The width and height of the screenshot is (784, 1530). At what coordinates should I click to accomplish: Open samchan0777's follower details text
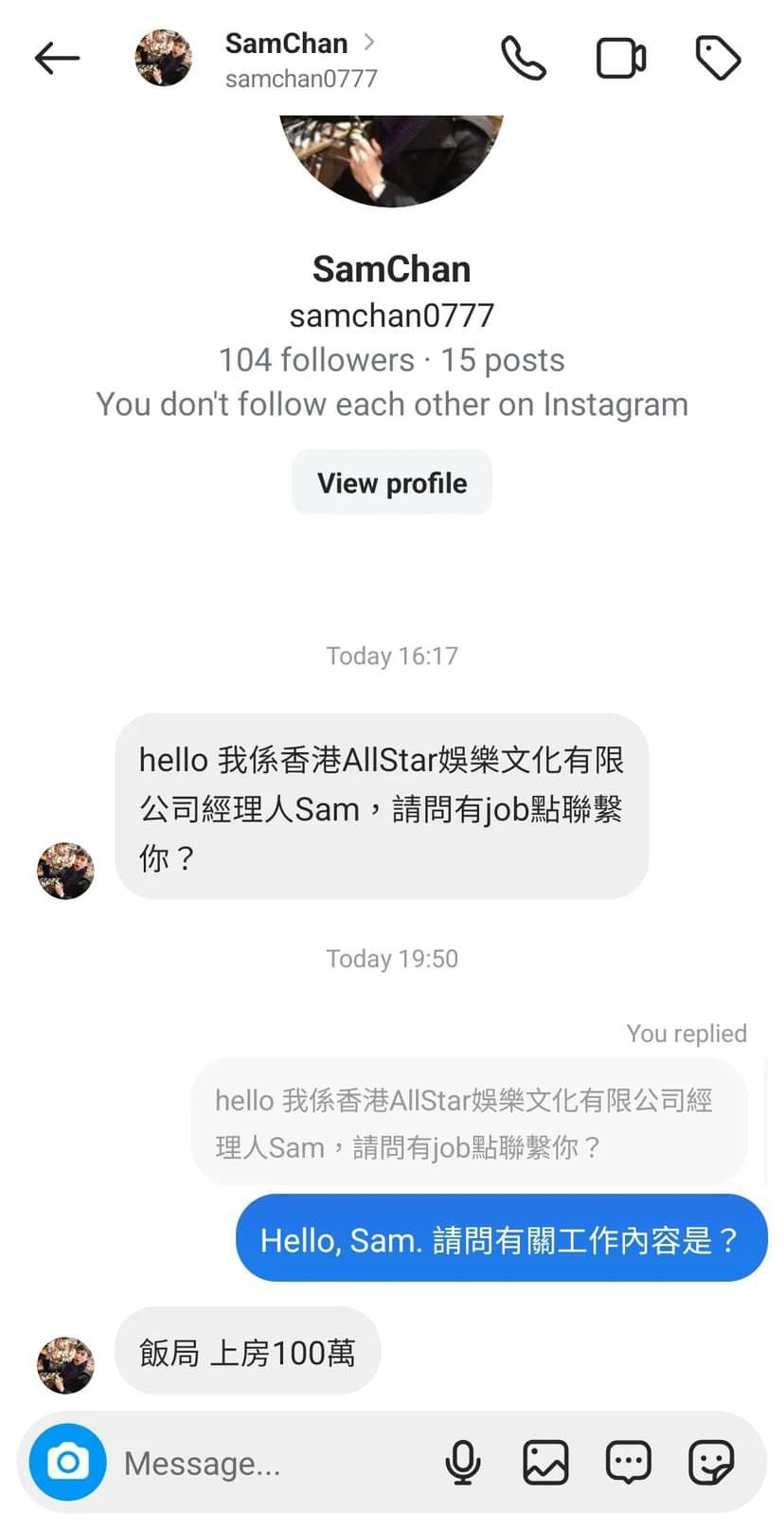(x=391, y=360)
